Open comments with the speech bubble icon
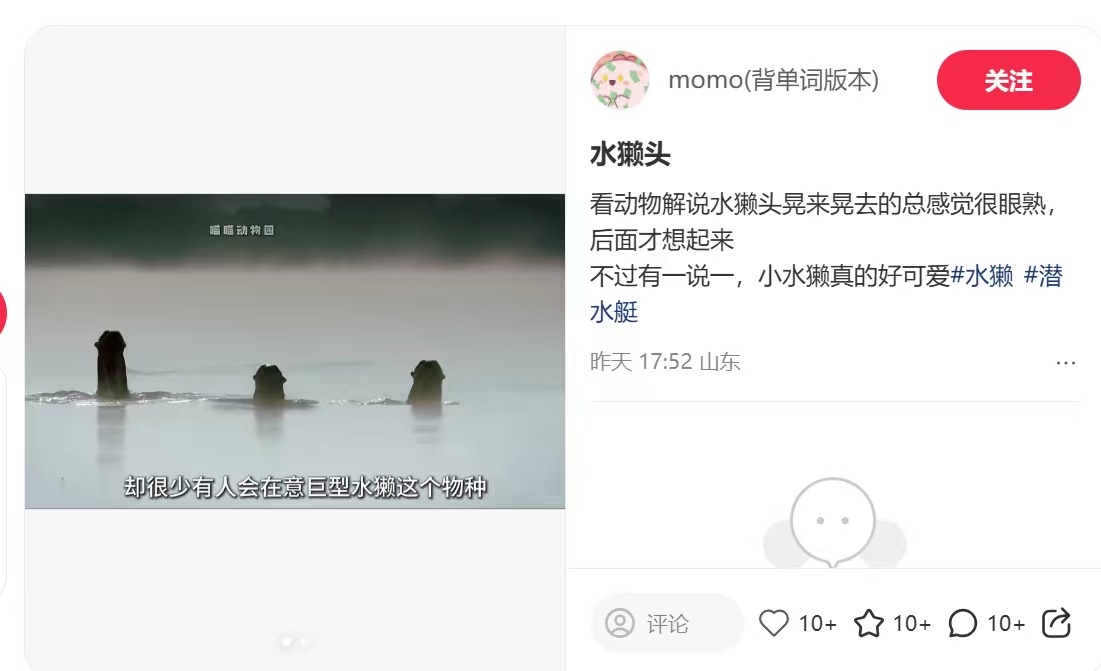Viewport: 1101px width, 671px height. point(962,623)
